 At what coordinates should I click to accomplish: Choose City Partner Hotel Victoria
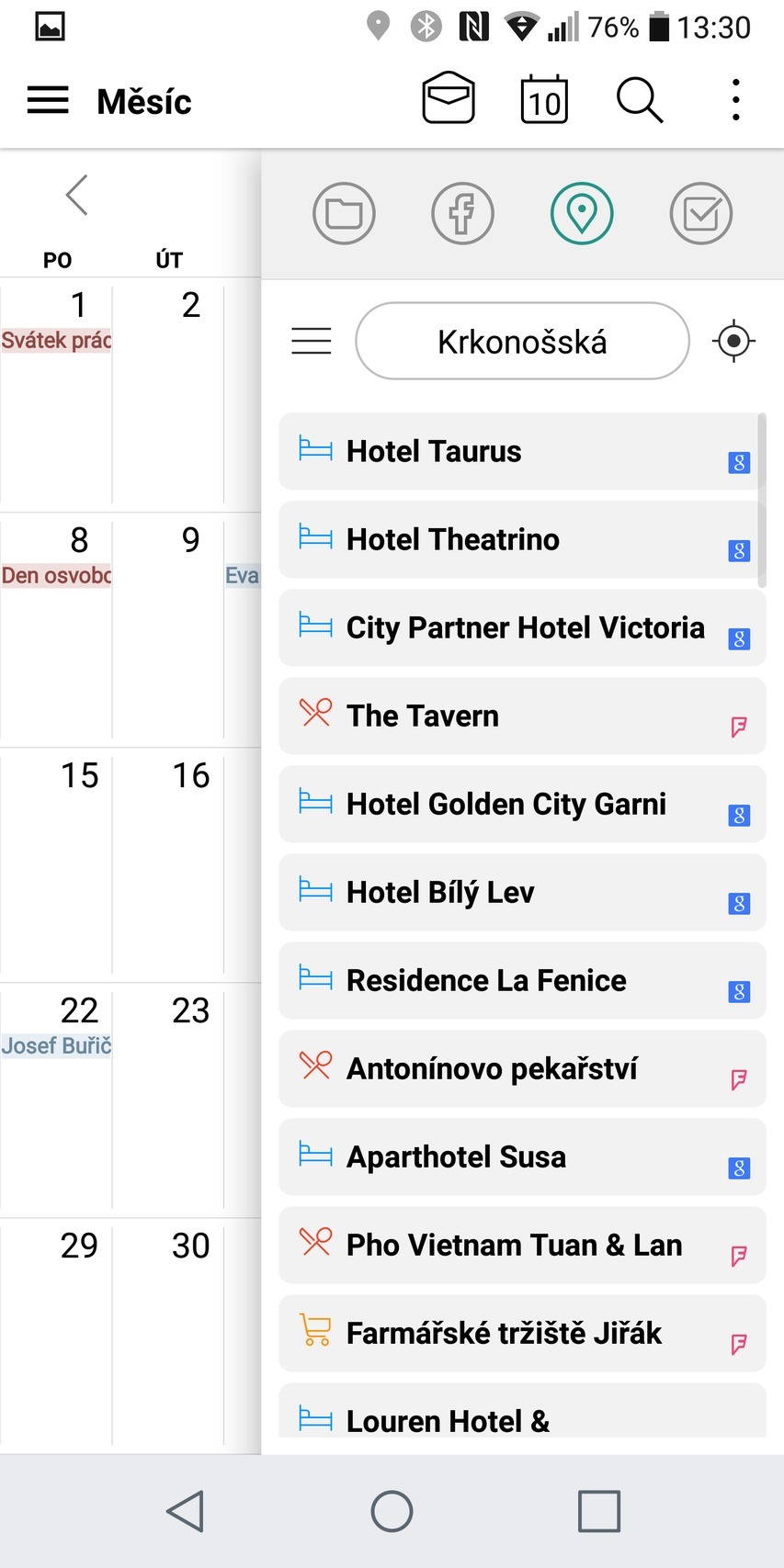pyautogui.click(x=521, y=627)
